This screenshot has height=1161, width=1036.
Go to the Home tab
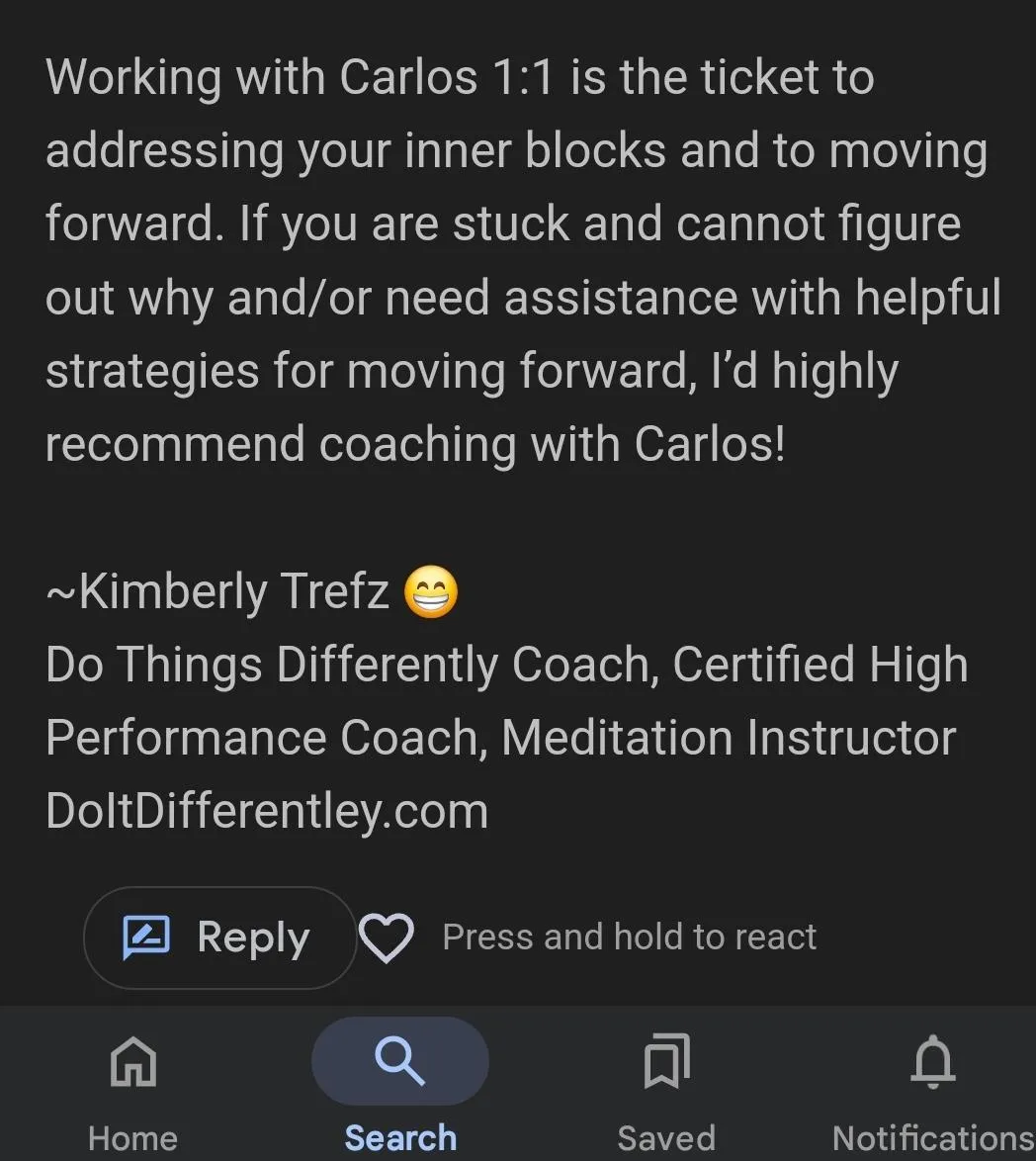pos(132,1090)
